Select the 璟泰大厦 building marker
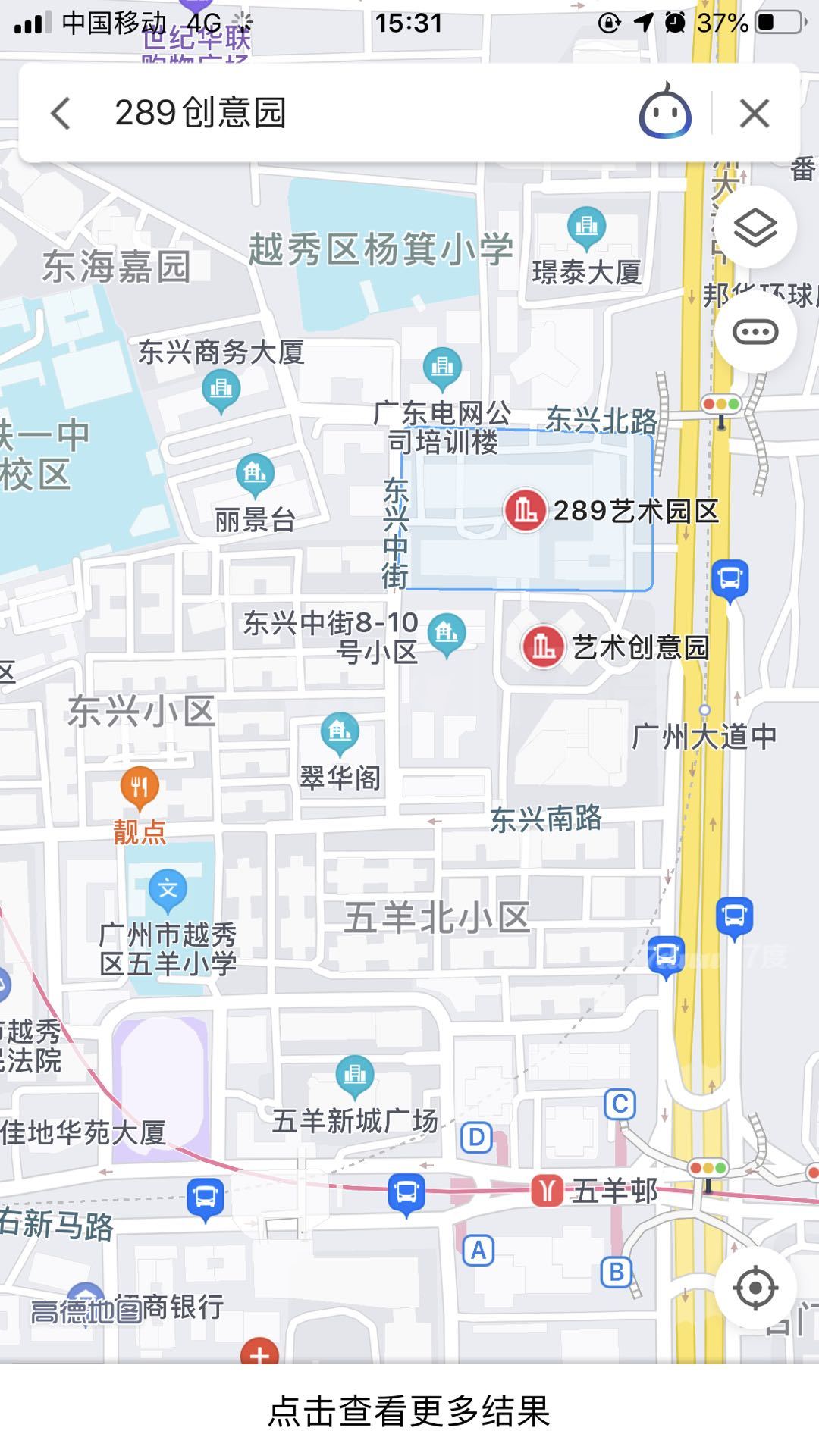Image resolution: width=819 pixels, height=1456 pixels. point(586,226)
